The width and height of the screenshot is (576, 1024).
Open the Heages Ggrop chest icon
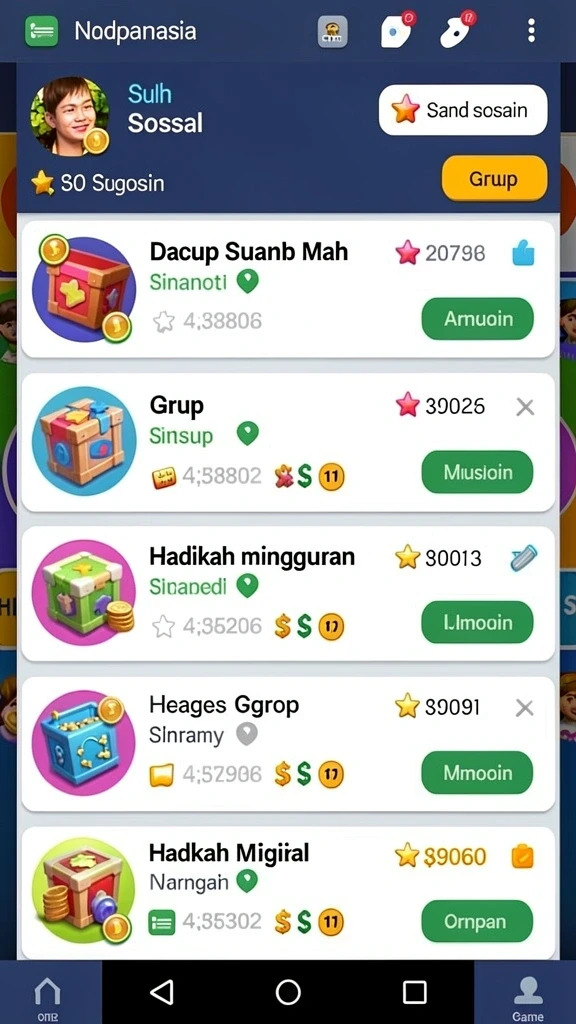tap(84, 742)
